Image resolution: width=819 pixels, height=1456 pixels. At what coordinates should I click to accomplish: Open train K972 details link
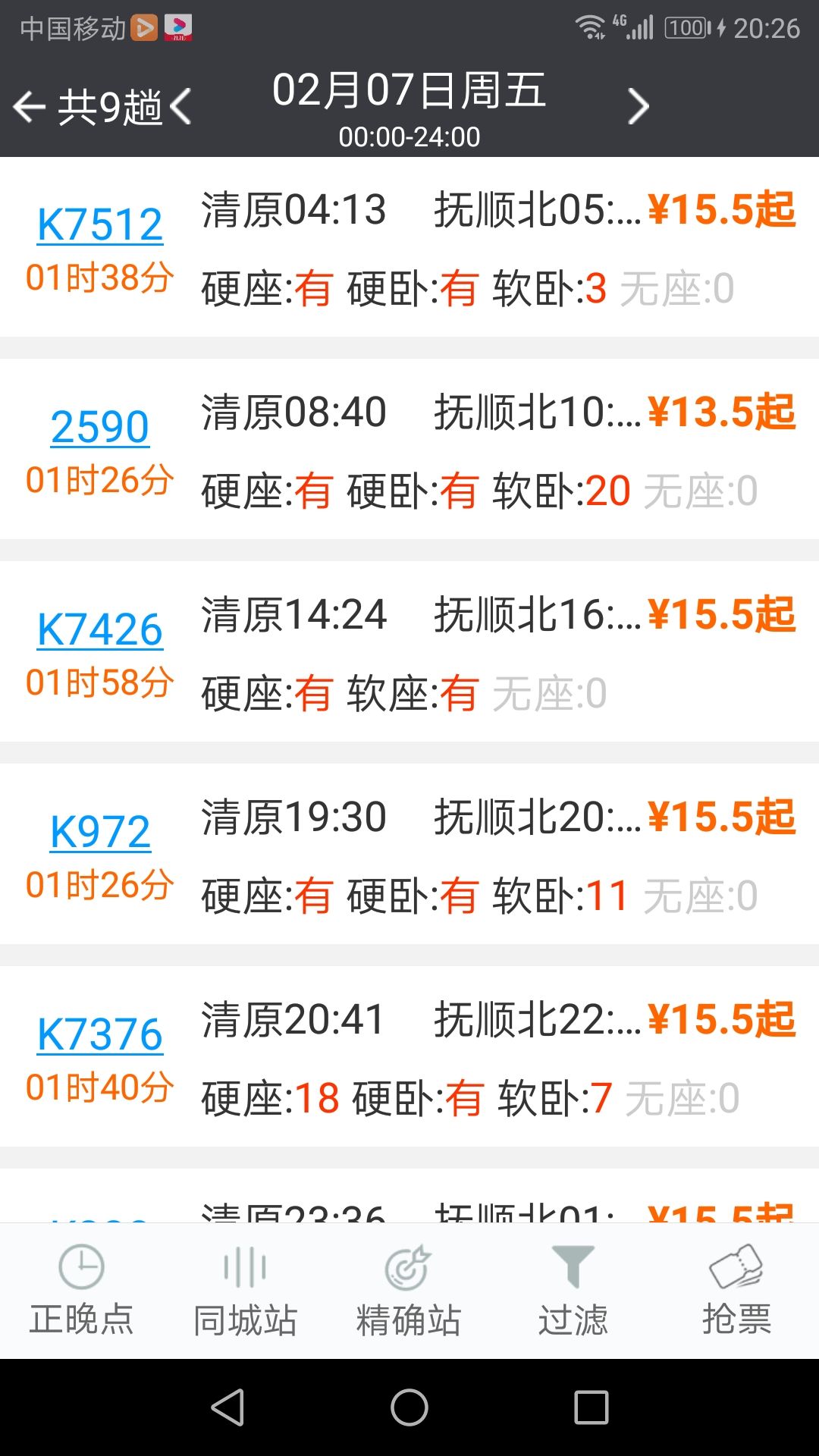[99, 833]
